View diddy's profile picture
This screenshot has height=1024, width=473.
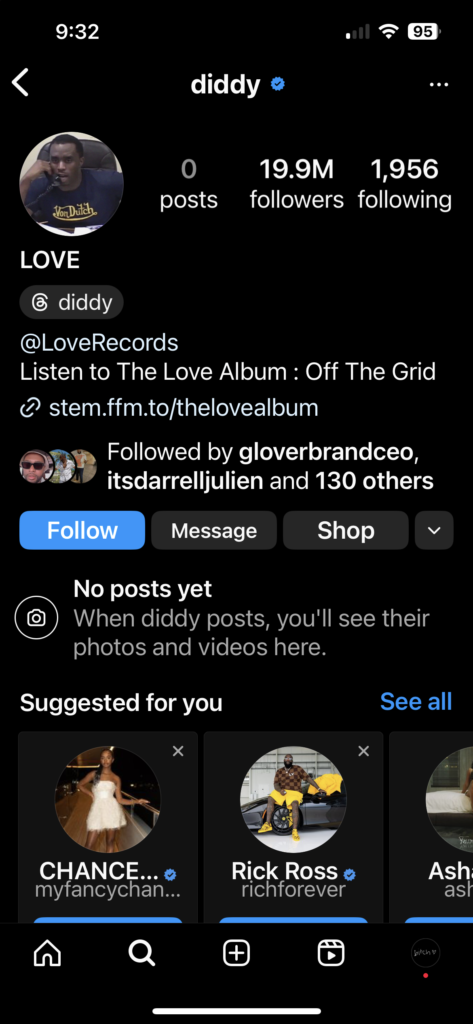coord(71,184)
